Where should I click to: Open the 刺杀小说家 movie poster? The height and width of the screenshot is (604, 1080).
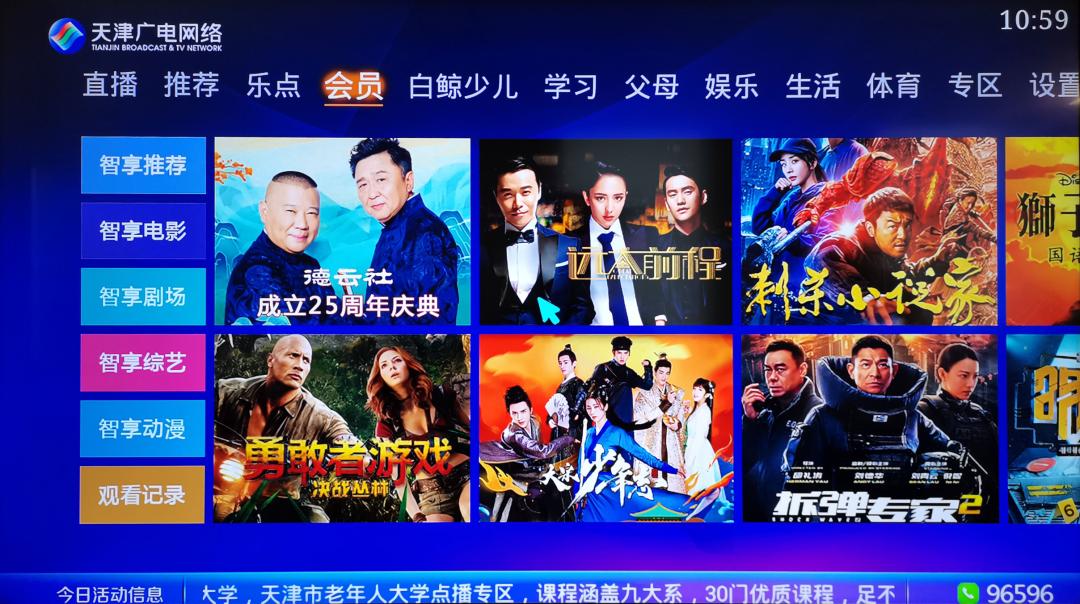(868, 231)
